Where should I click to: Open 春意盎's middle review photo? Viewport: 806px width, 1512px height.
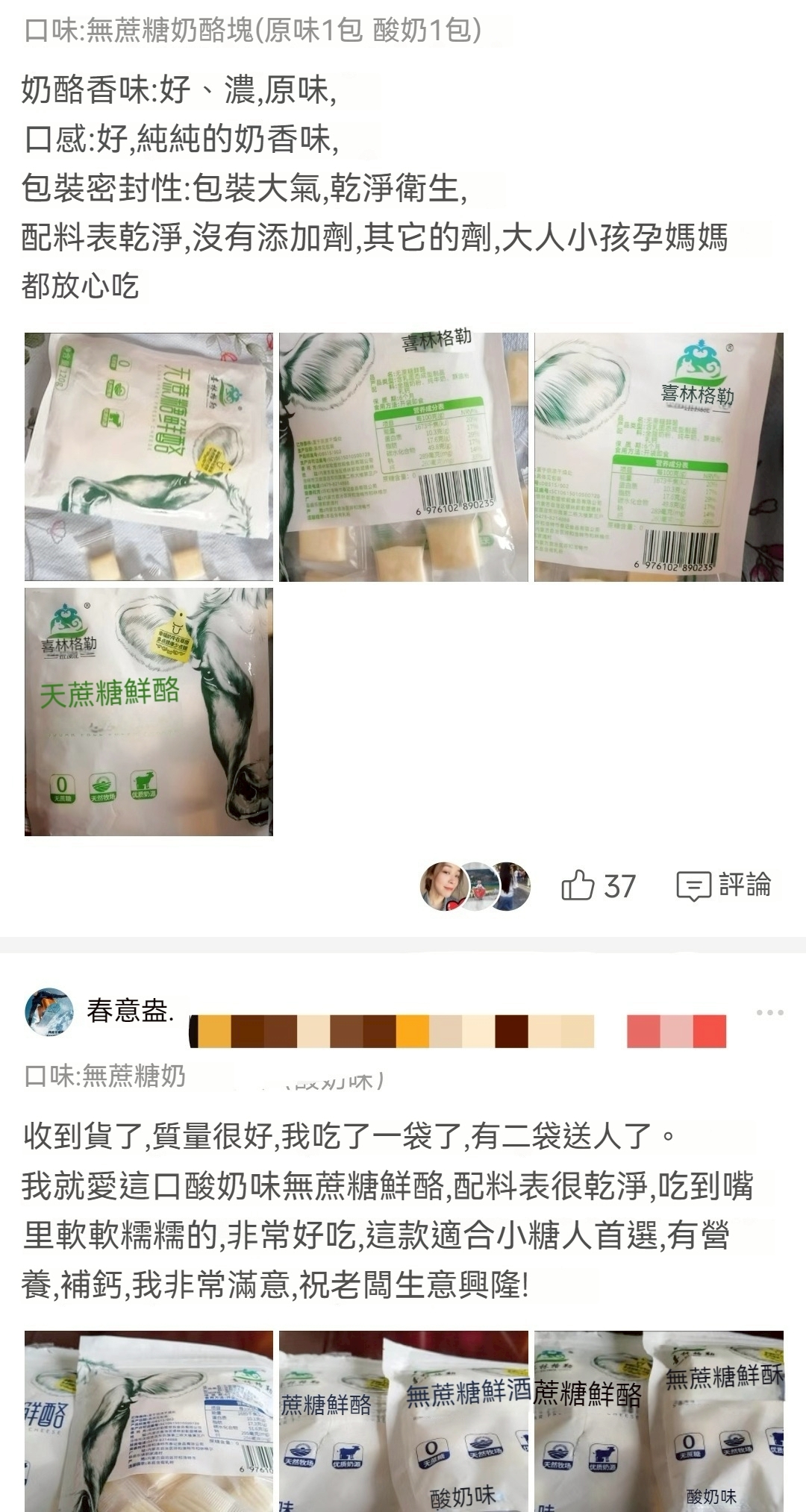coord(404,1422)
